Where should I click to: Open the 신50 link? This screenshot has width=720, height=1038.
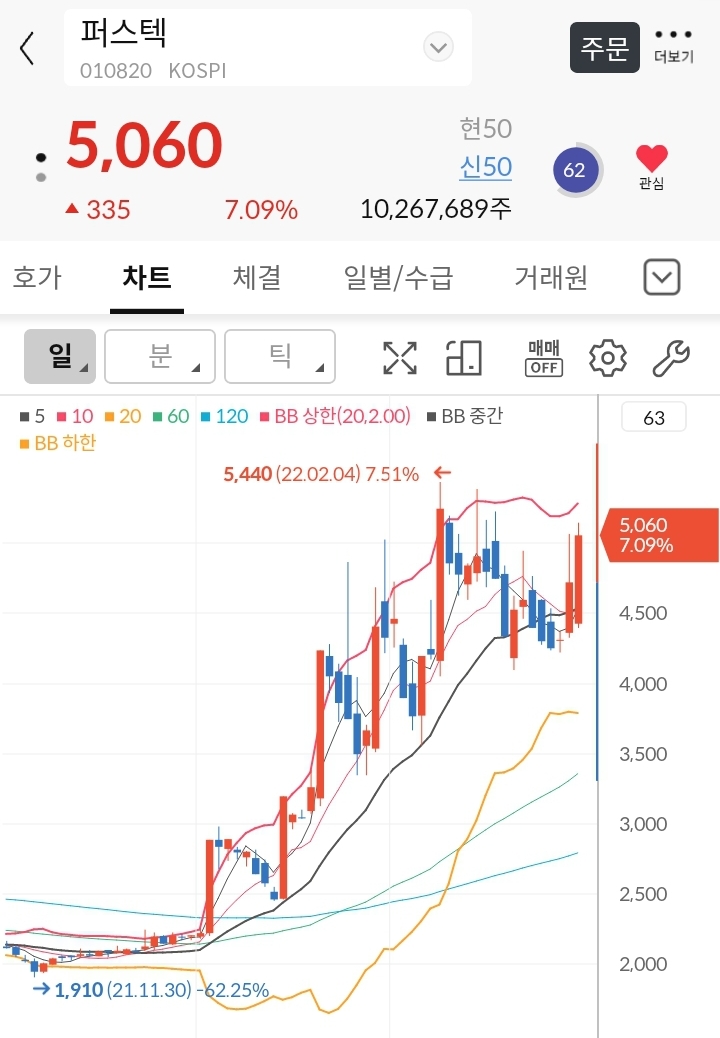pos(485,166)
